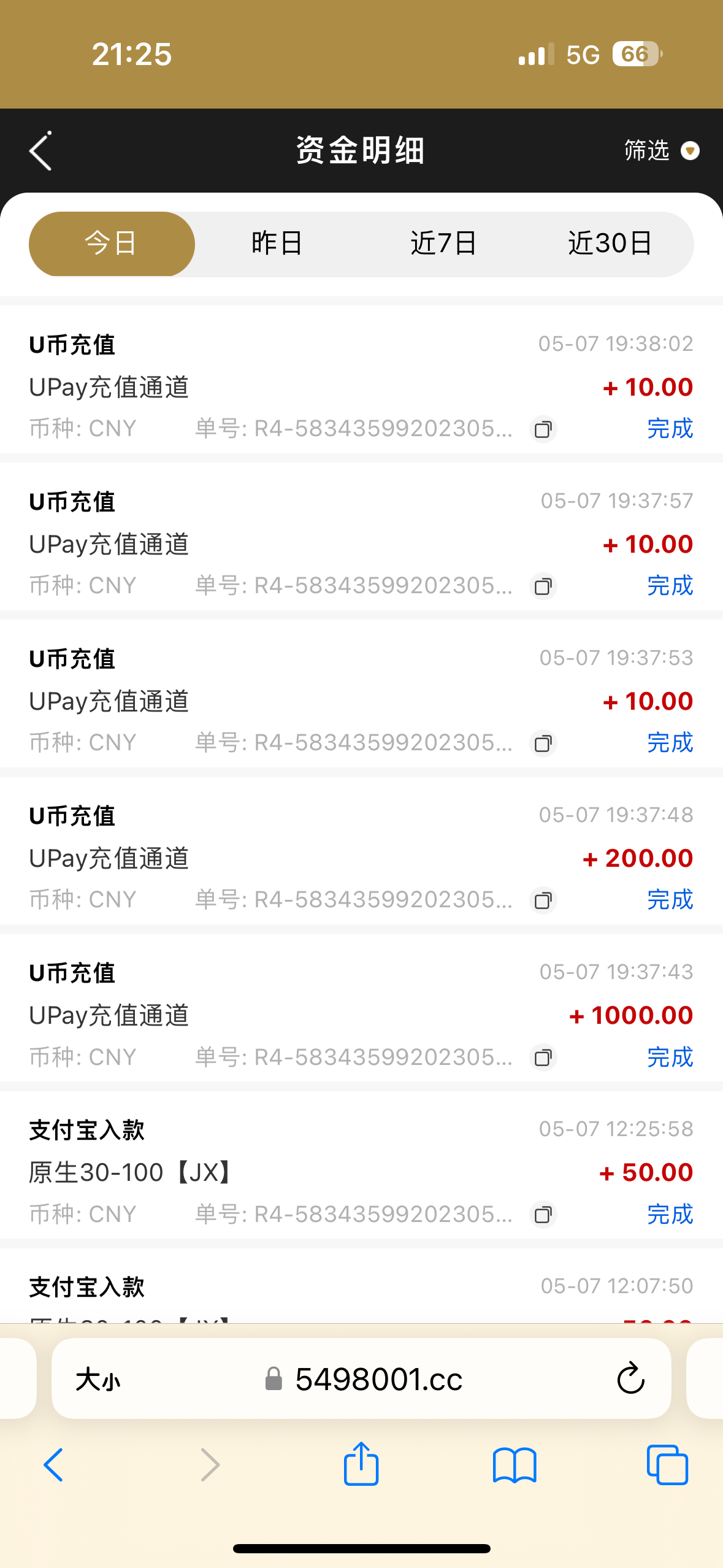This screenshot has width=723, height=1568.
Task: Tap 完成 on the 50.00 支付宝入款 record
Action: click(670, 1213)
